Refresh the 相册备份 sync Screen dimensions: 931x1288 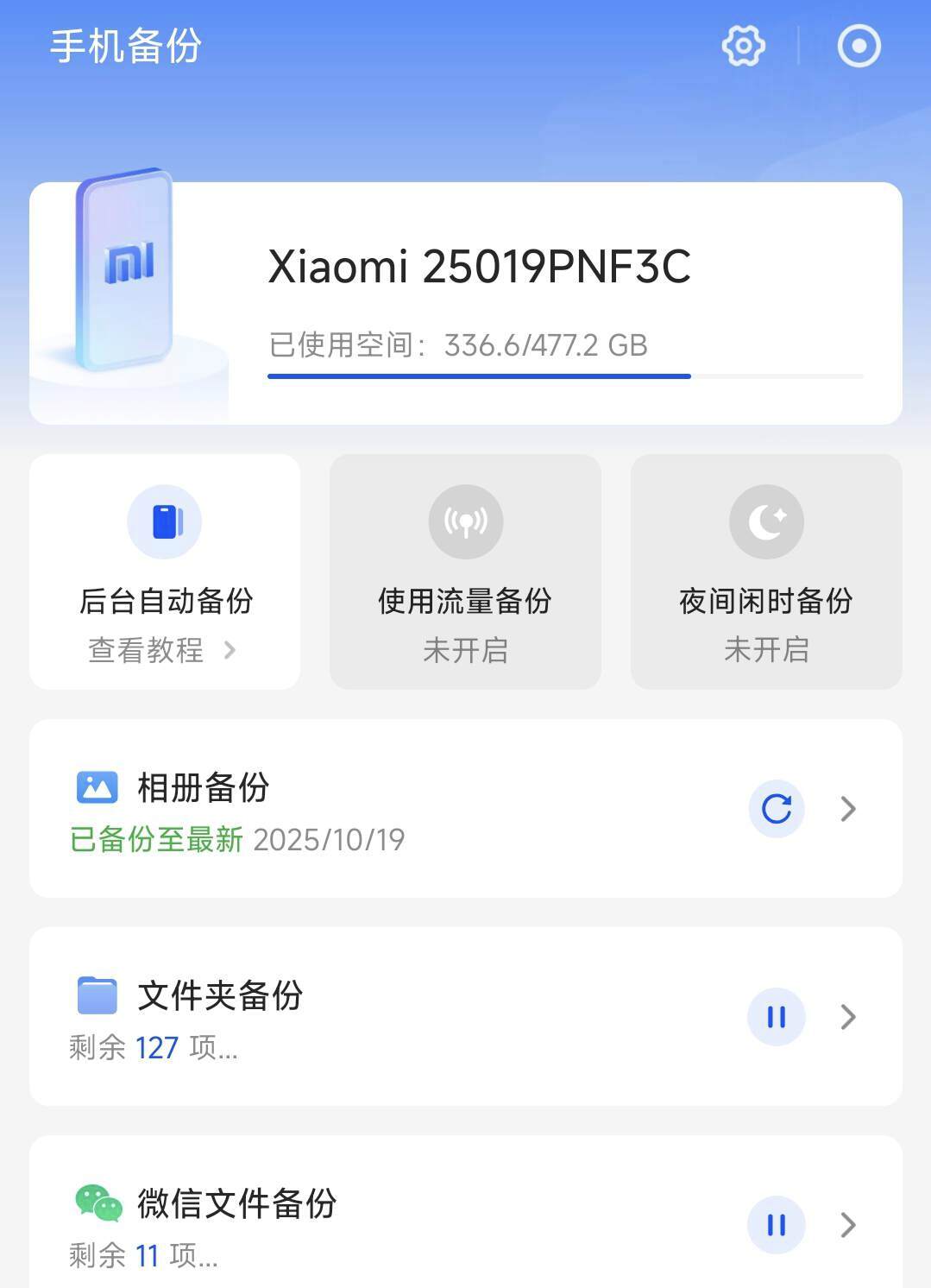[777, 809]
